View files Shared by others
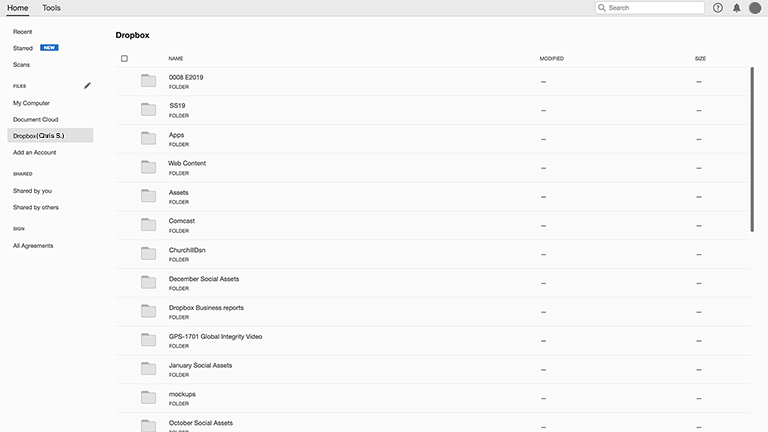The image size is (768, 432). point(36,207)
